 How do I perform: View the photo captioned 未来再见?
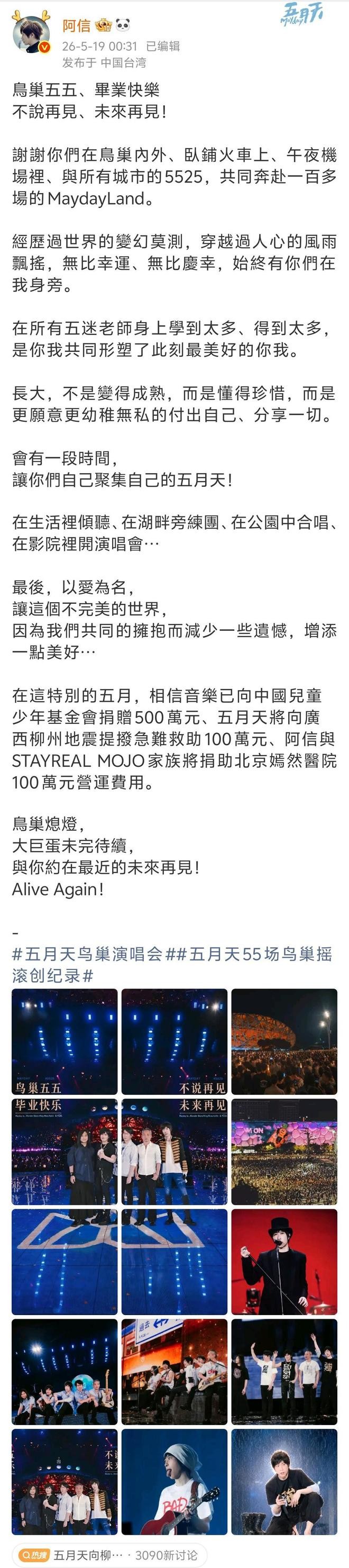(174, 1152)
